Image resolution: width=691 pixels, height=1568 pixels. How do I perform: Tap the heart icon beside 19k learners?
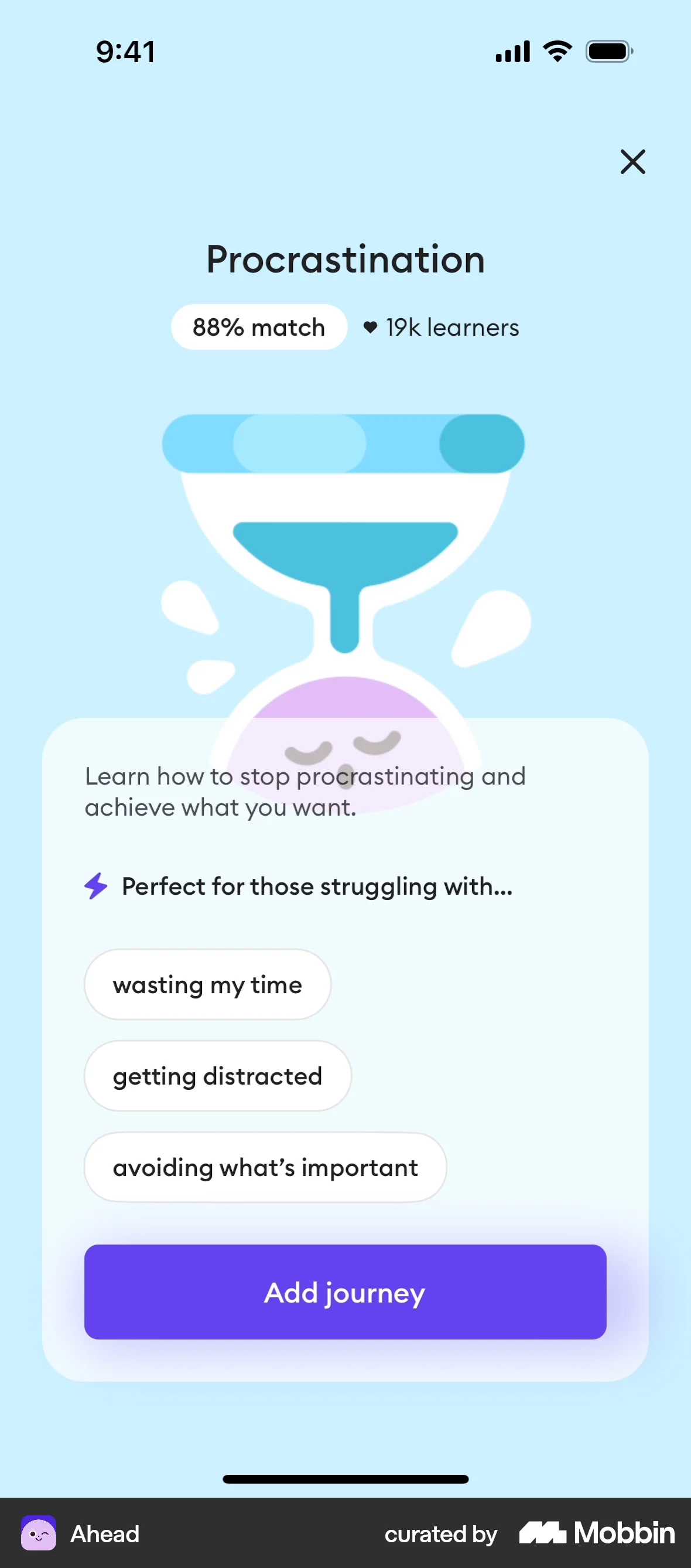[x=371, y=327]
